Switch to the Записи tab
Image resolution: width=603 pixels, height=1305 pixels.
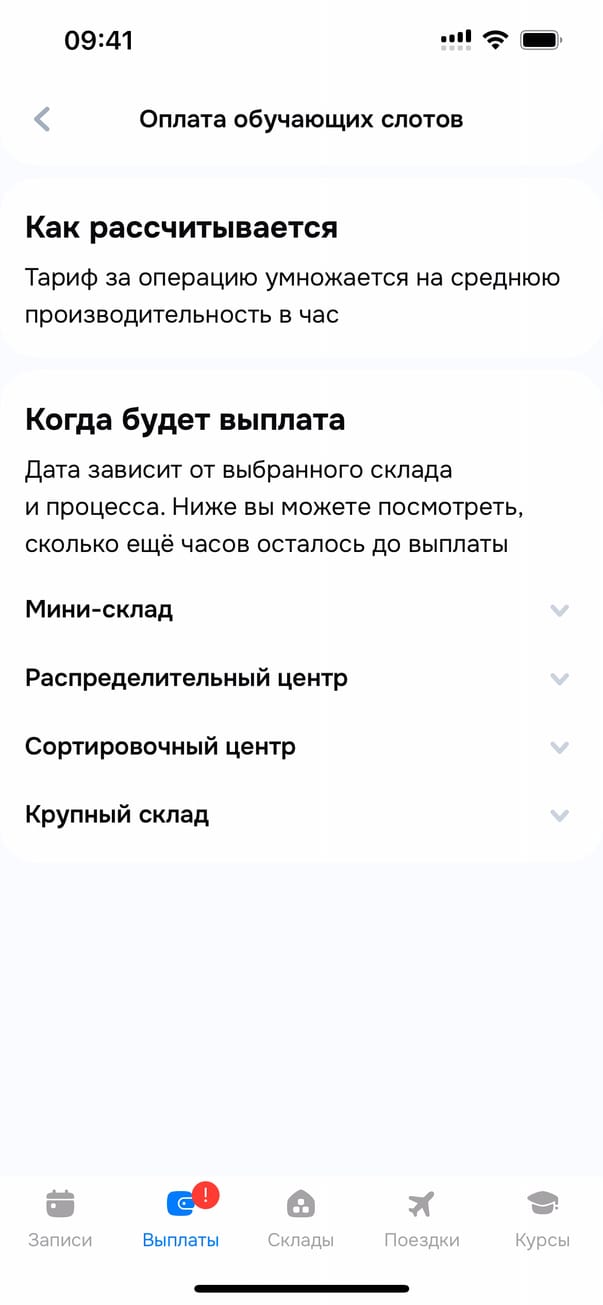[x=60, y=1218]
